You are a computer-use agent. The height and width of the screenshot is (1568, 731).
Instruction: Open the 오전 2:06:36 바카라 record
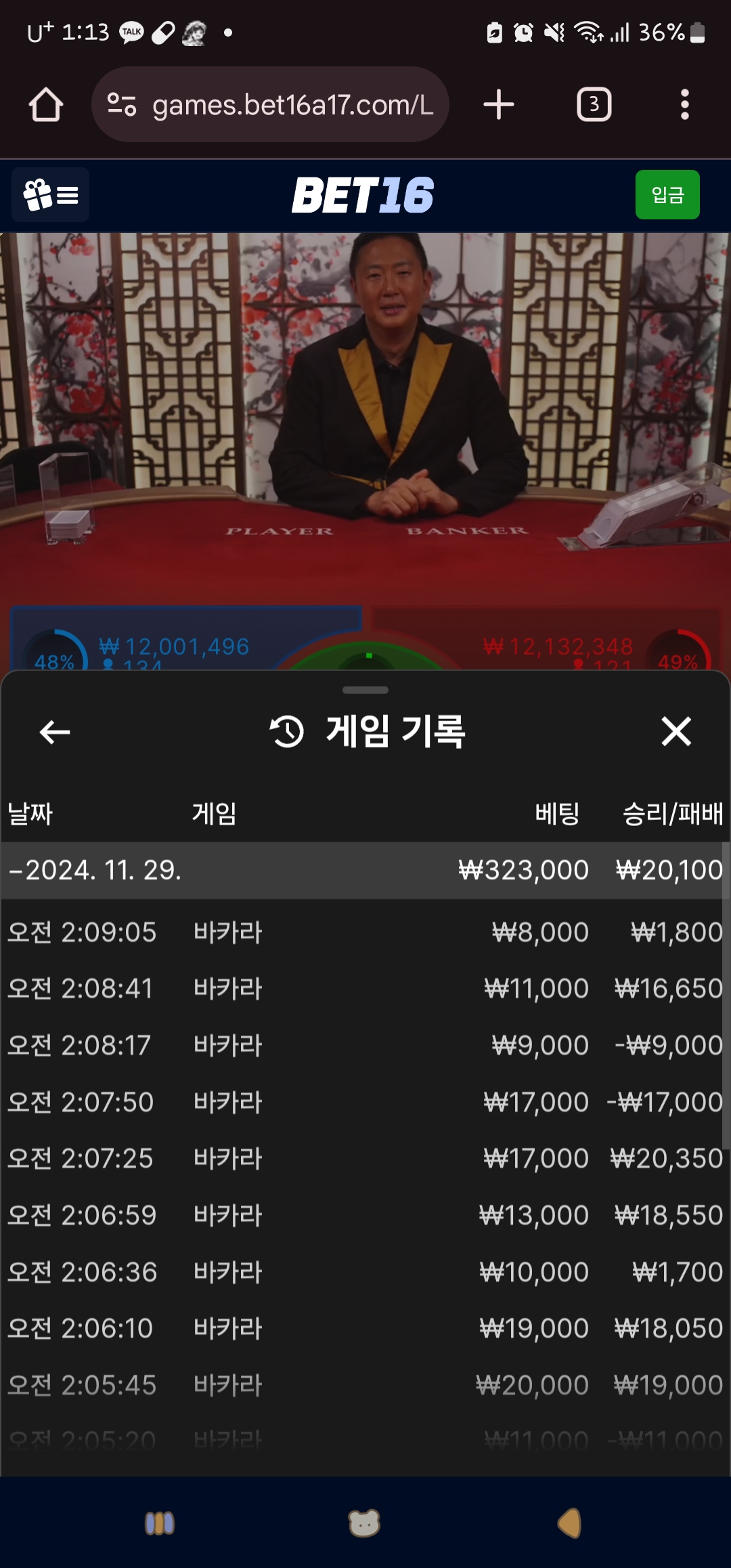pyautogui.click(x=362, y=1272)
